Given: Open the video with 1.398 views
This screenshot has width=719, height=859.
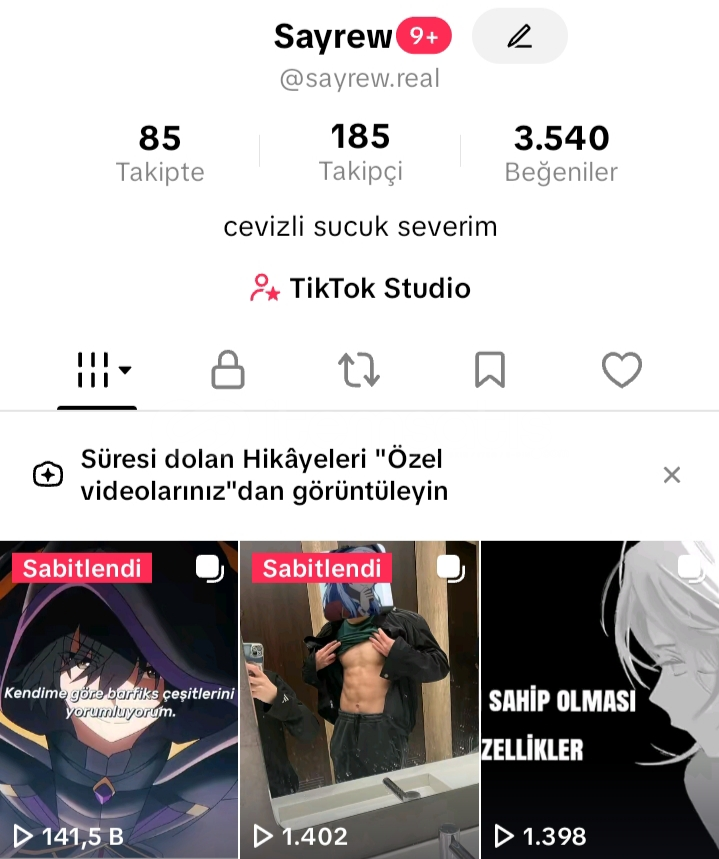Looking at the screenshot, I should (600, 700).
